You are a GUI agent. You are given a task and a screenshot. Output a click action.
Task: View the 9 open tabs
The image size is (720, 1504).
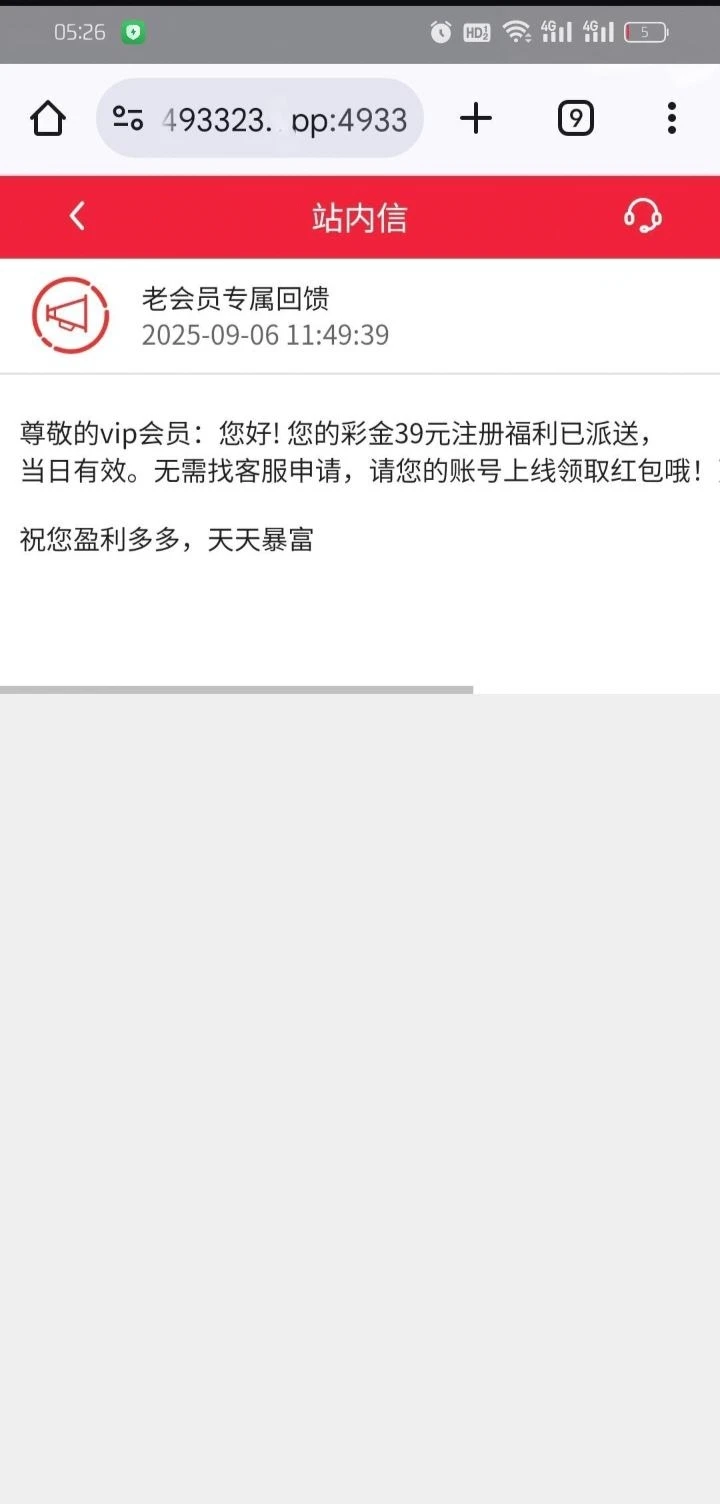575,119
